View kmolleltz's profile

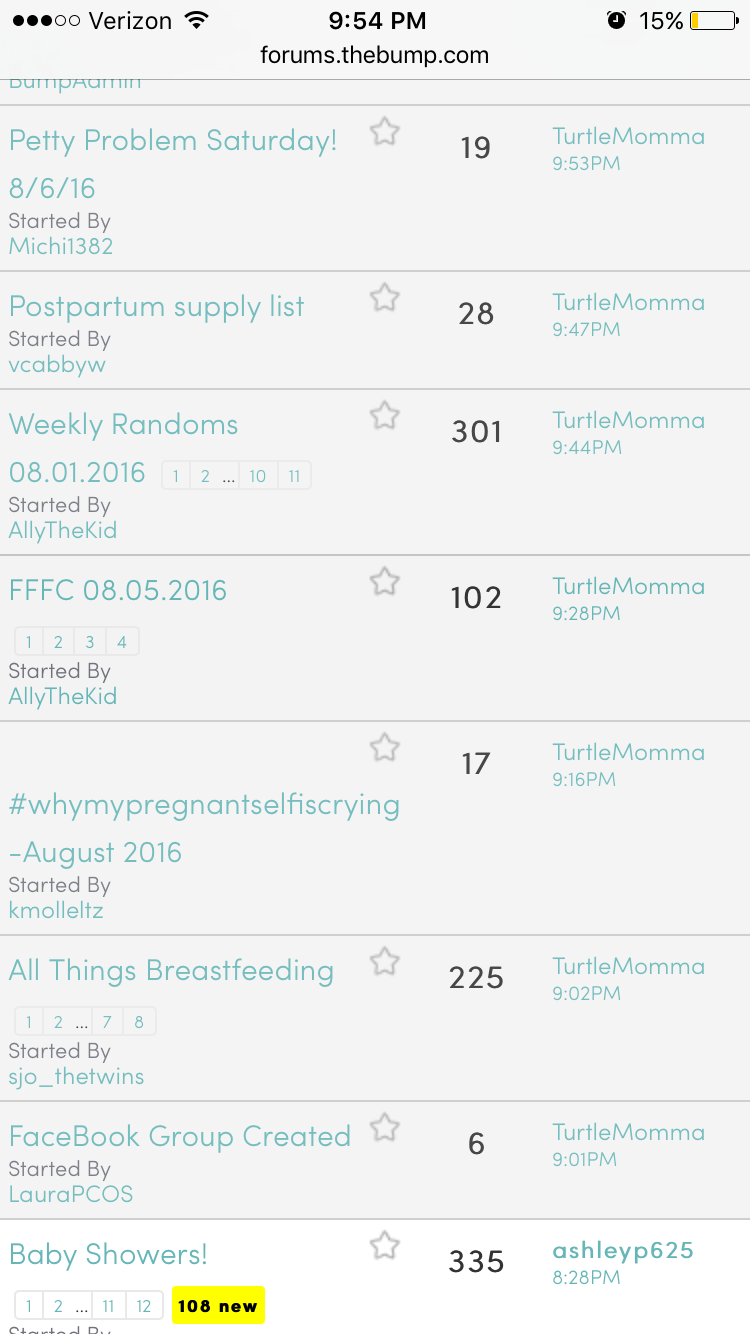click(x=56, y=910)
